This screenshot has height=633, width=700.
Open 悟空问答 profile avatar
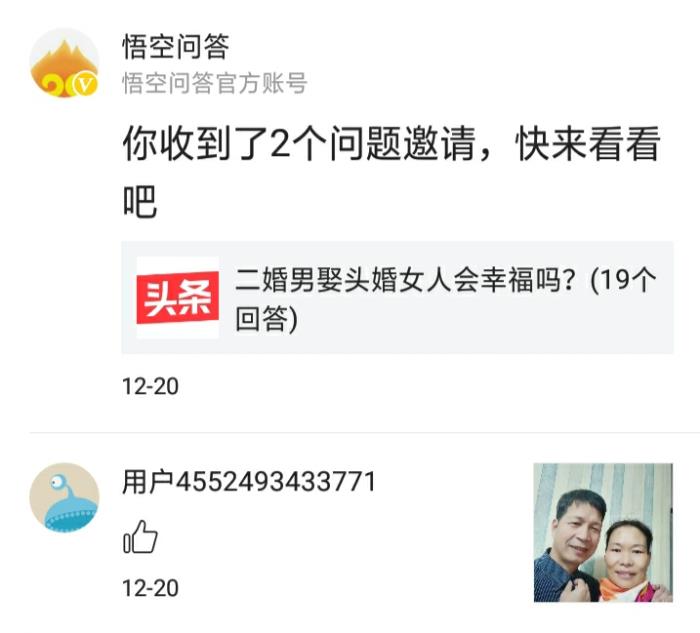[x=64, y=62]
